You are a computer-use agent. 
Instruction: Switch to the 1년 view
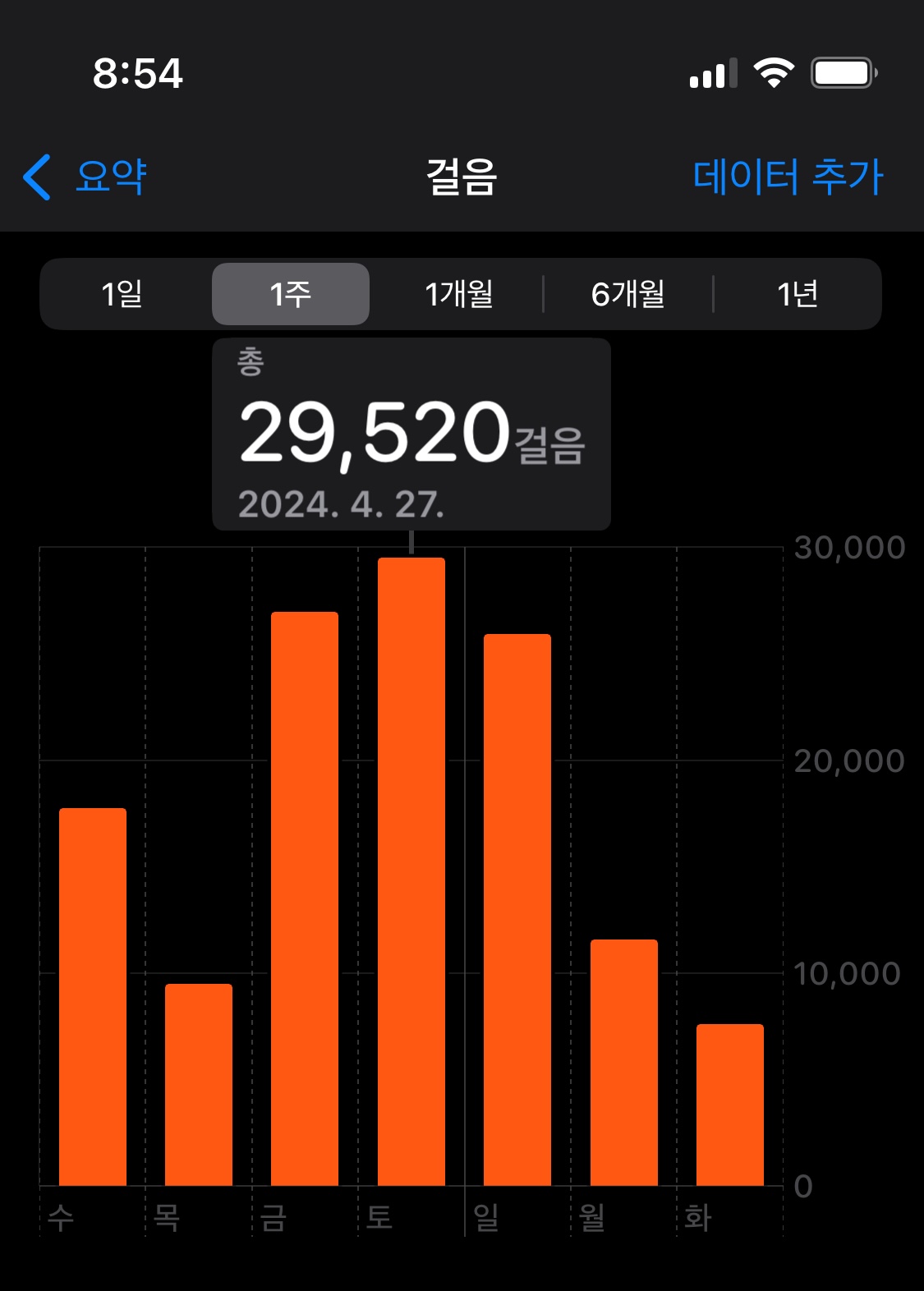(797, 294)
